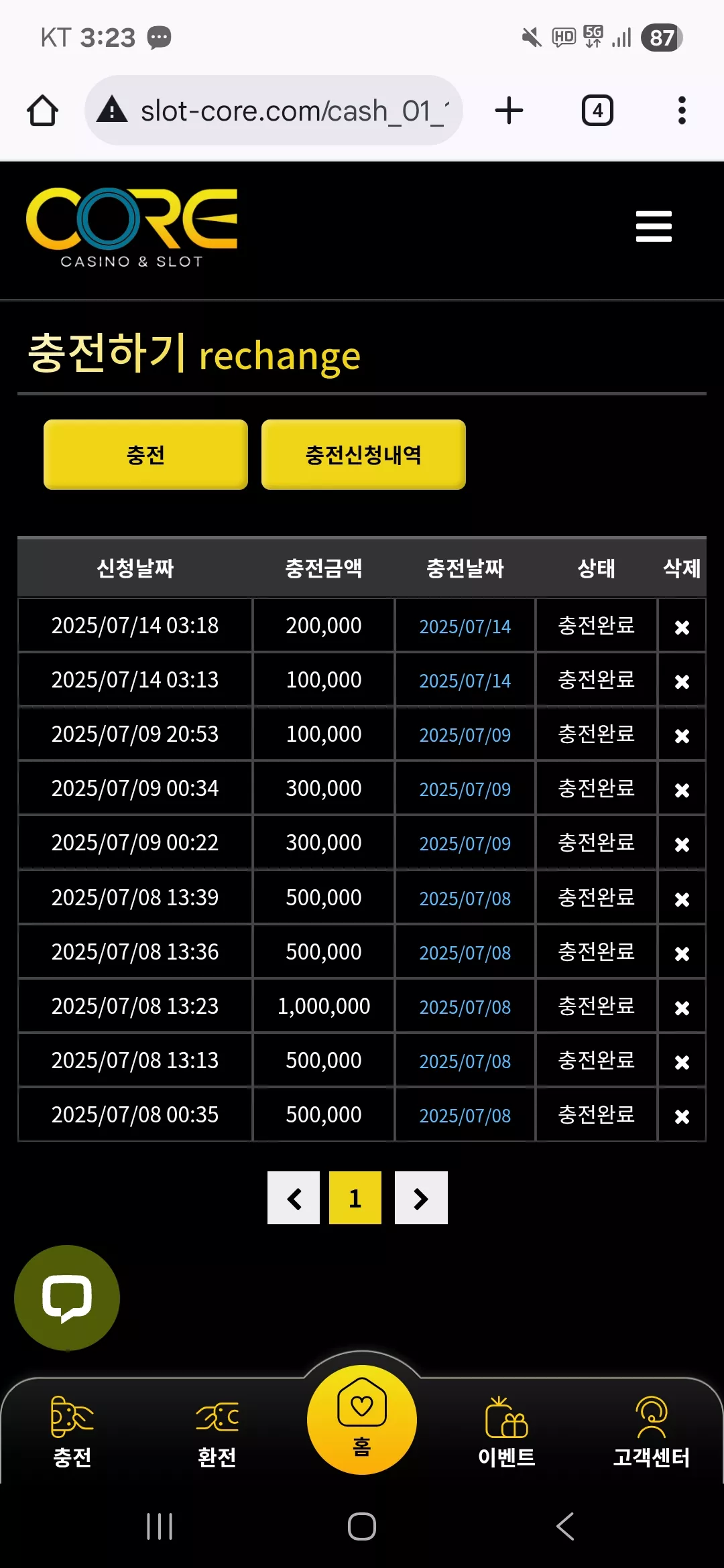Viewport: 724px width, 1568px height.
Task: Tap the yellow 충전 button
Action: click(145, 454)
